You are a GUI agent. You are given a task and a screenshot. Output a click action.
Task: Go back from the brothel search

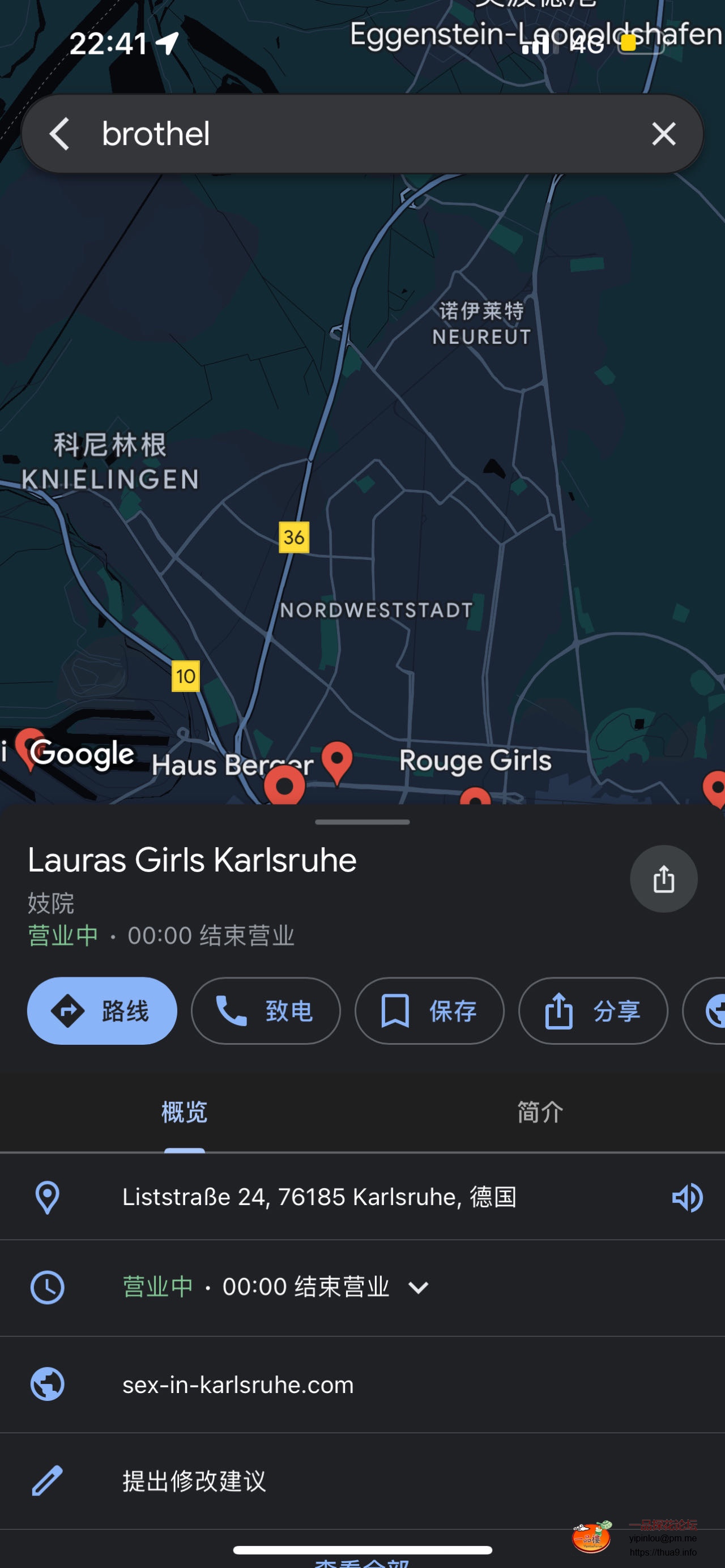tap(59, 134)
